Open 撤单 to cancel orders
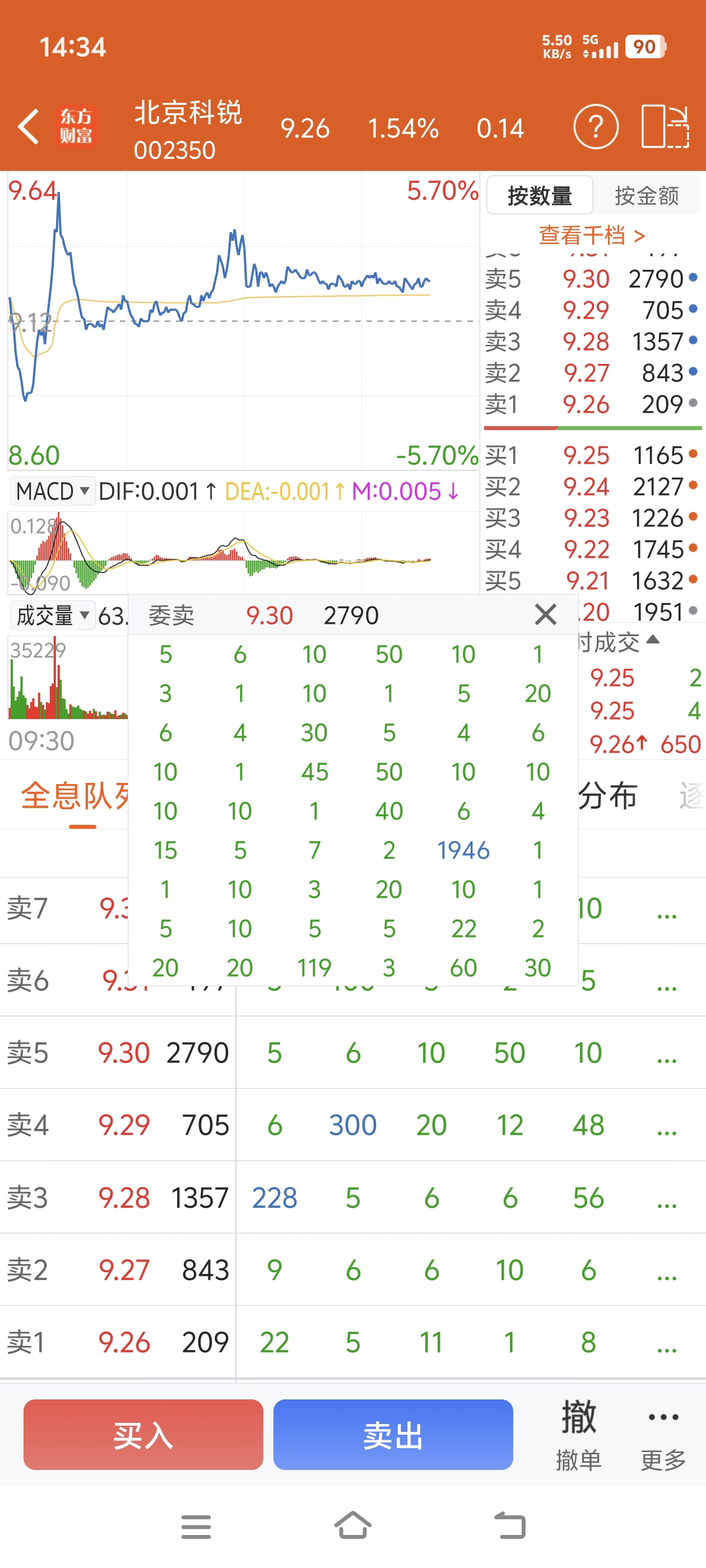This screenshot has height=1568, width=706. (x=578, y=1435)
